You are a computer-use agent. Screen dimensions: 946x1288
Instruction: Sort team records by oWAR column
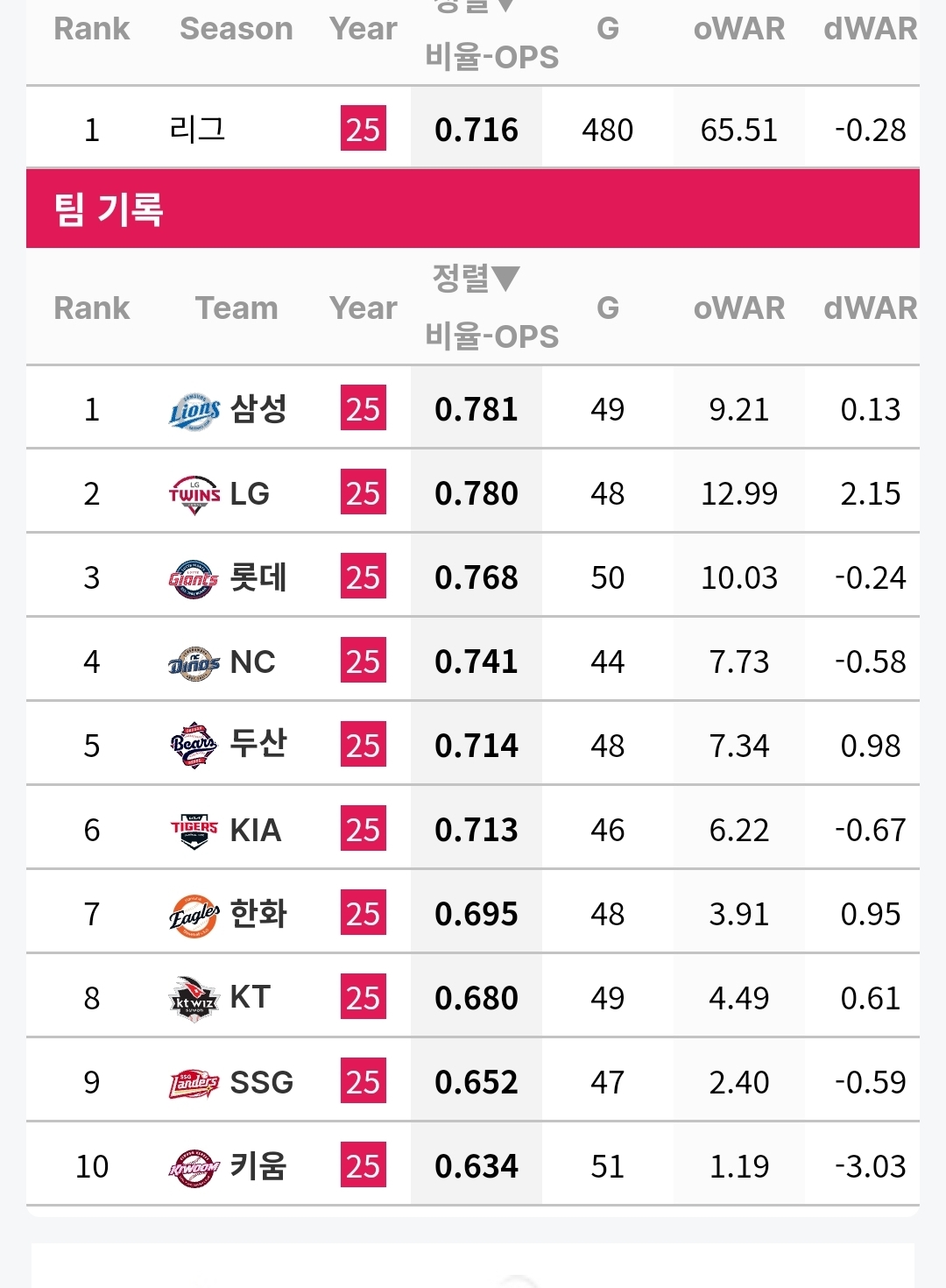[x=738, y=308]
